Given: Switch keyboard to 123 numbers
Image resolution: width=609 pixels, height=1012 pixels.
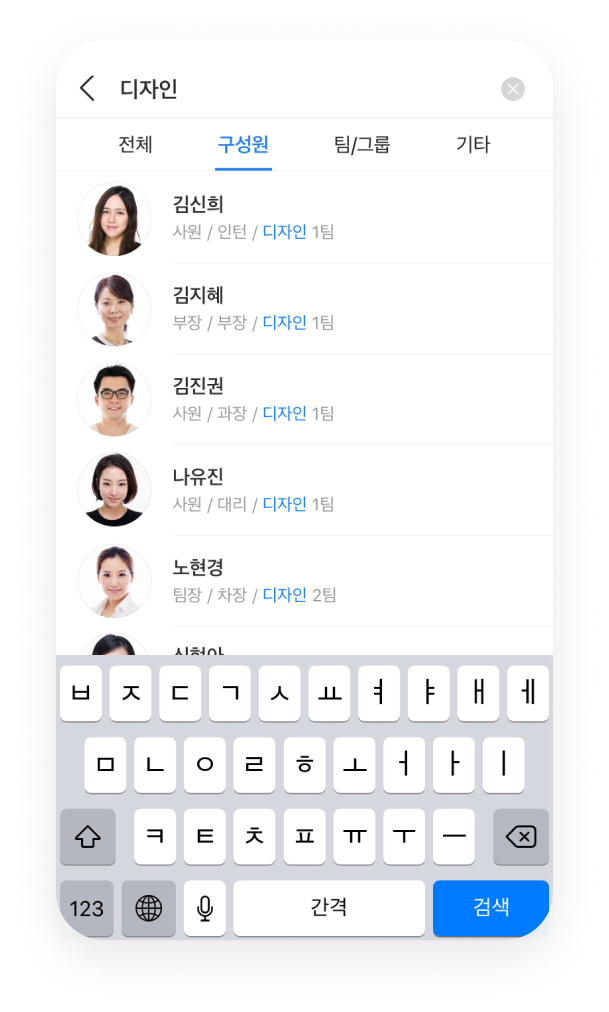Looking at the screenshot, I should pyautogui.click(x=87, y=908).
